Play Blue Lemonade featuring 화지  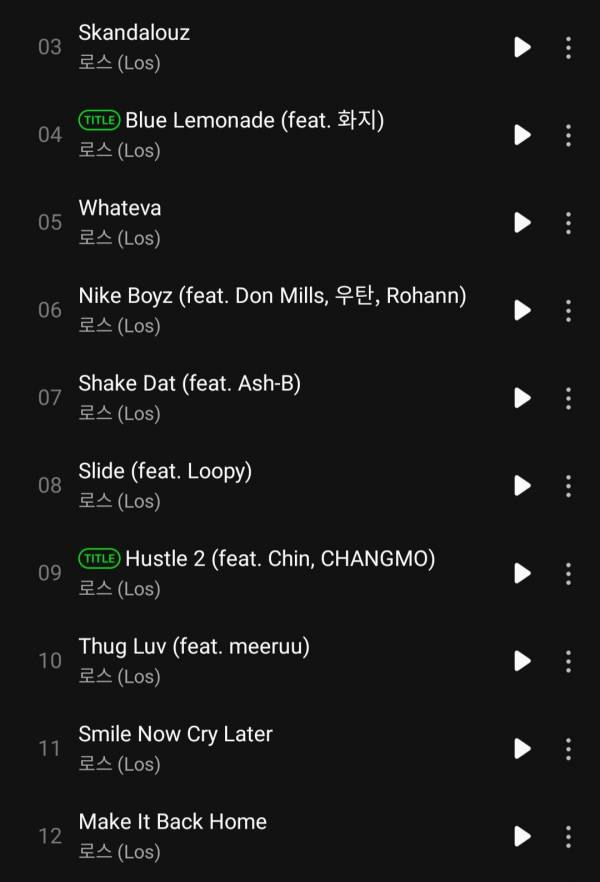[522, 135]
